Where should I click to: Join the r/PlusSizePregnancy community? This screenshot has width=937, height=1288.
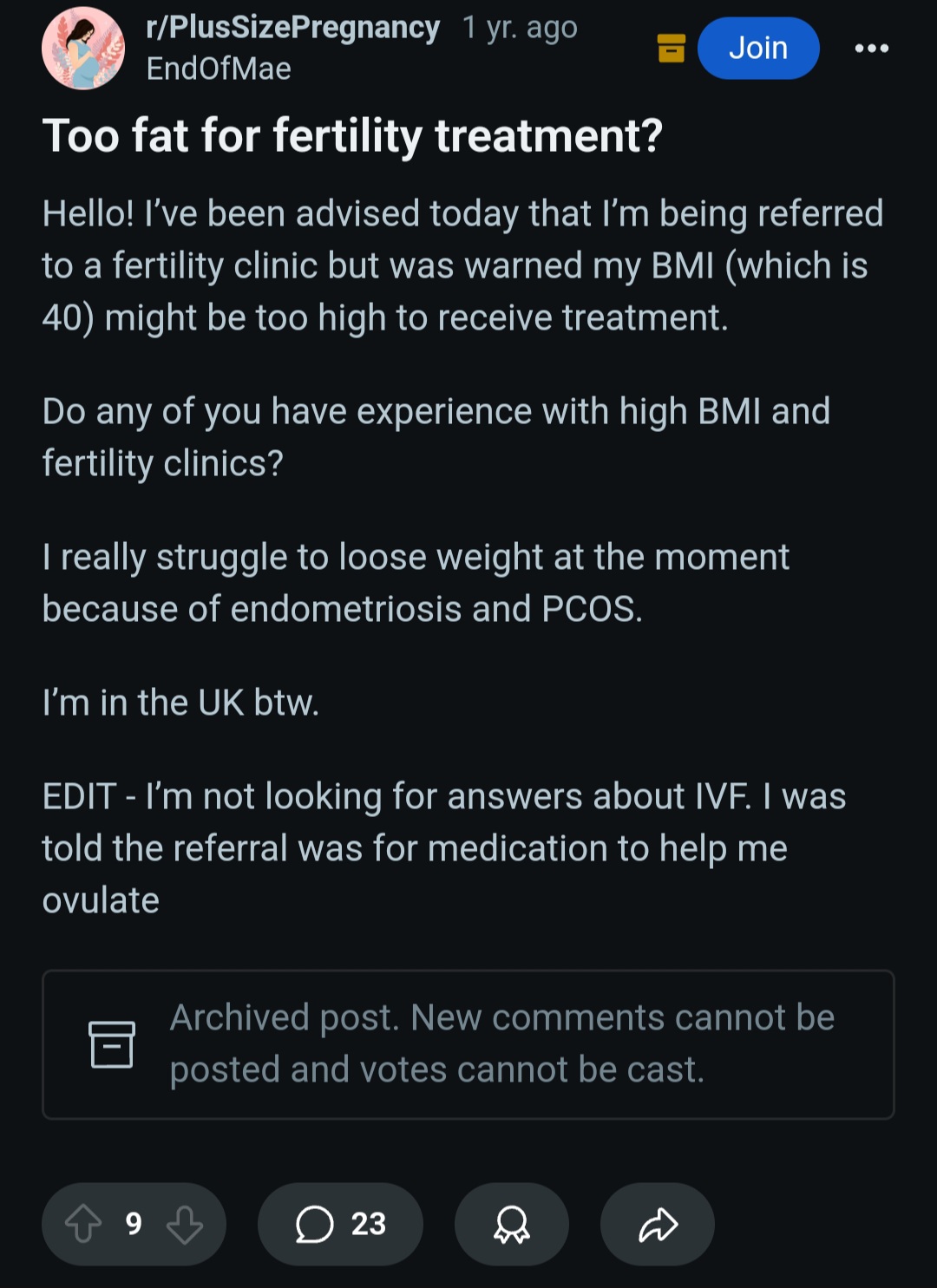point(757,49)
